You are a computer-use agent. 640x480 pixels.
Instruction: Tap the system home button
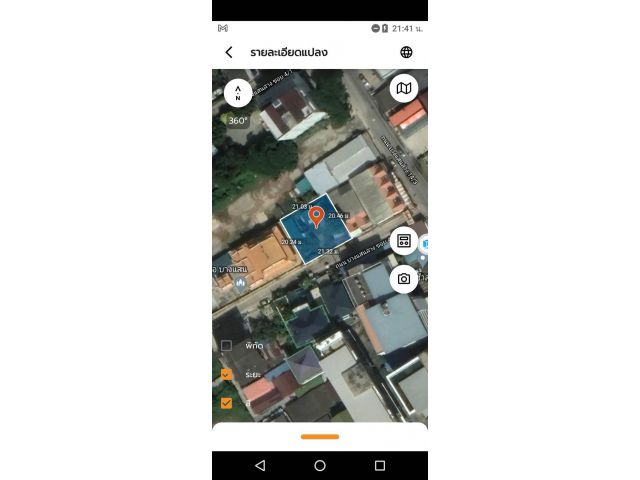(x=320, y=466)
